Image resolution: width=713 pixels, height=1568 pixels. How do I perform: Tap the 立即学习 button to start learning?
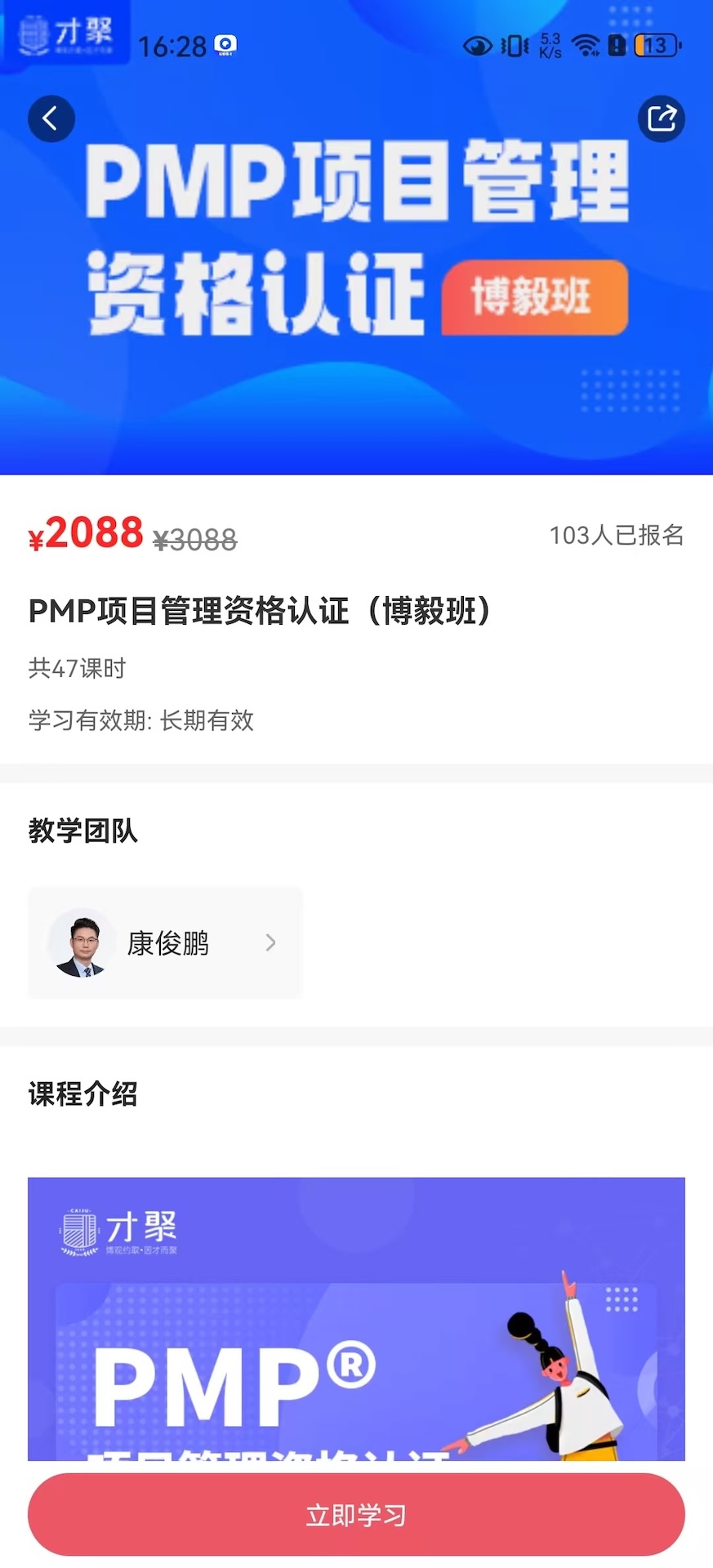(x=356, y=1515)
